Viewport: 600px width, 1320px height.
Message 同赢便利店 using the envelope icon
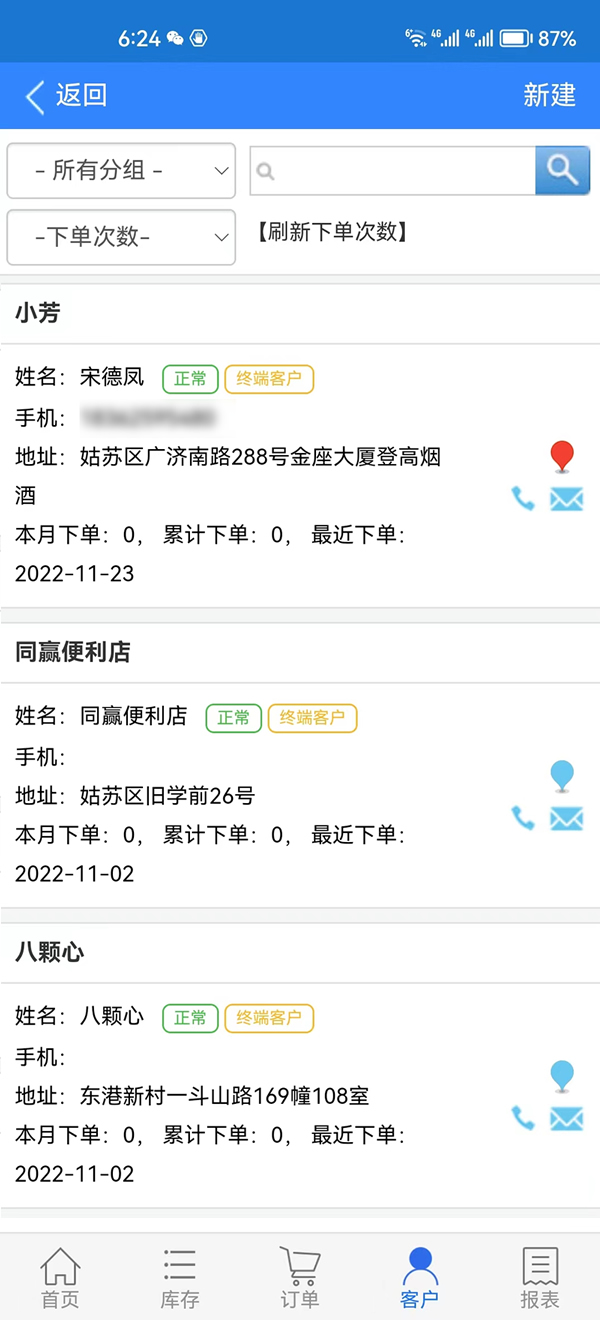[x=566, y=818]
